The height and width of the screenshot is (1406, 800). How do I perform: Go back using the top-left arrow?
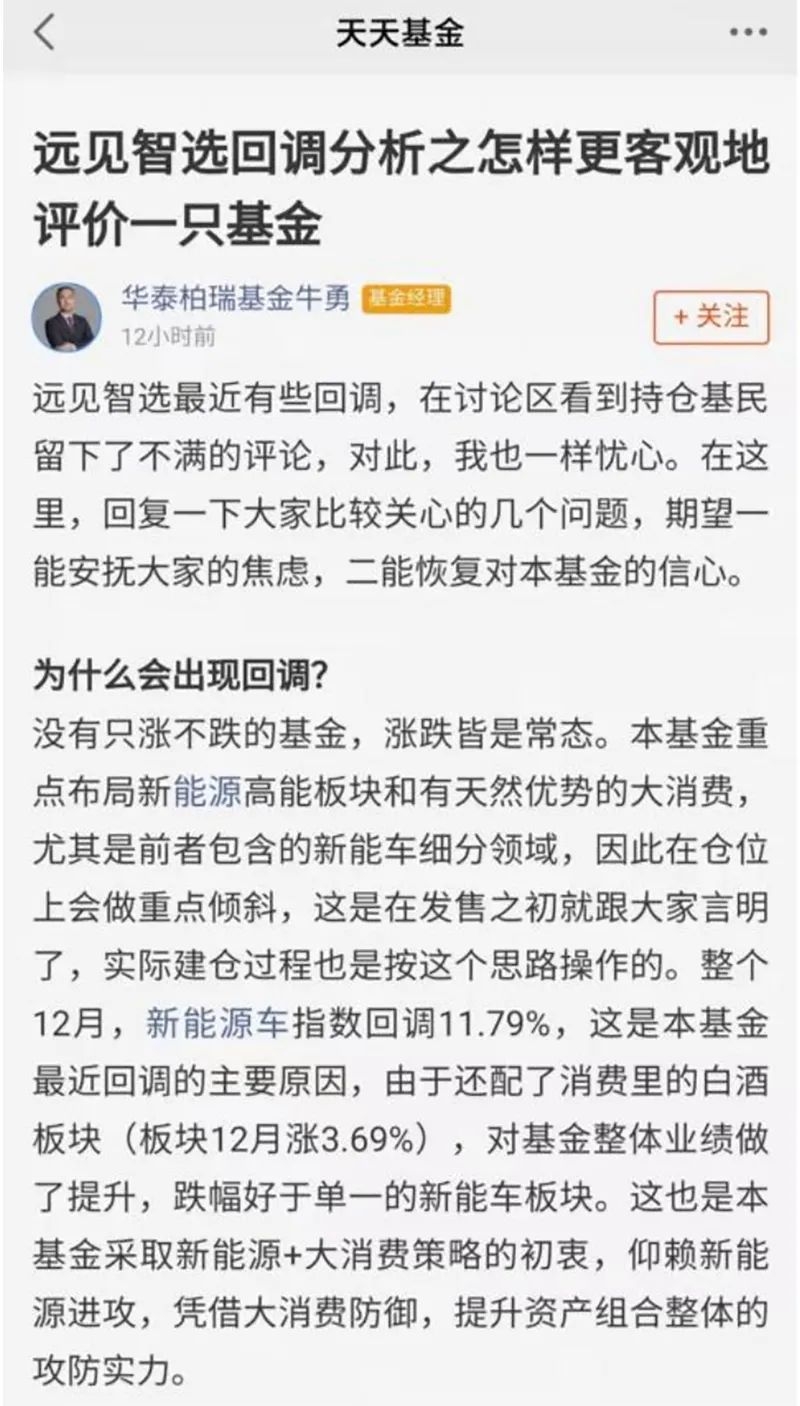pyautogui.click(x=45, y=33)
